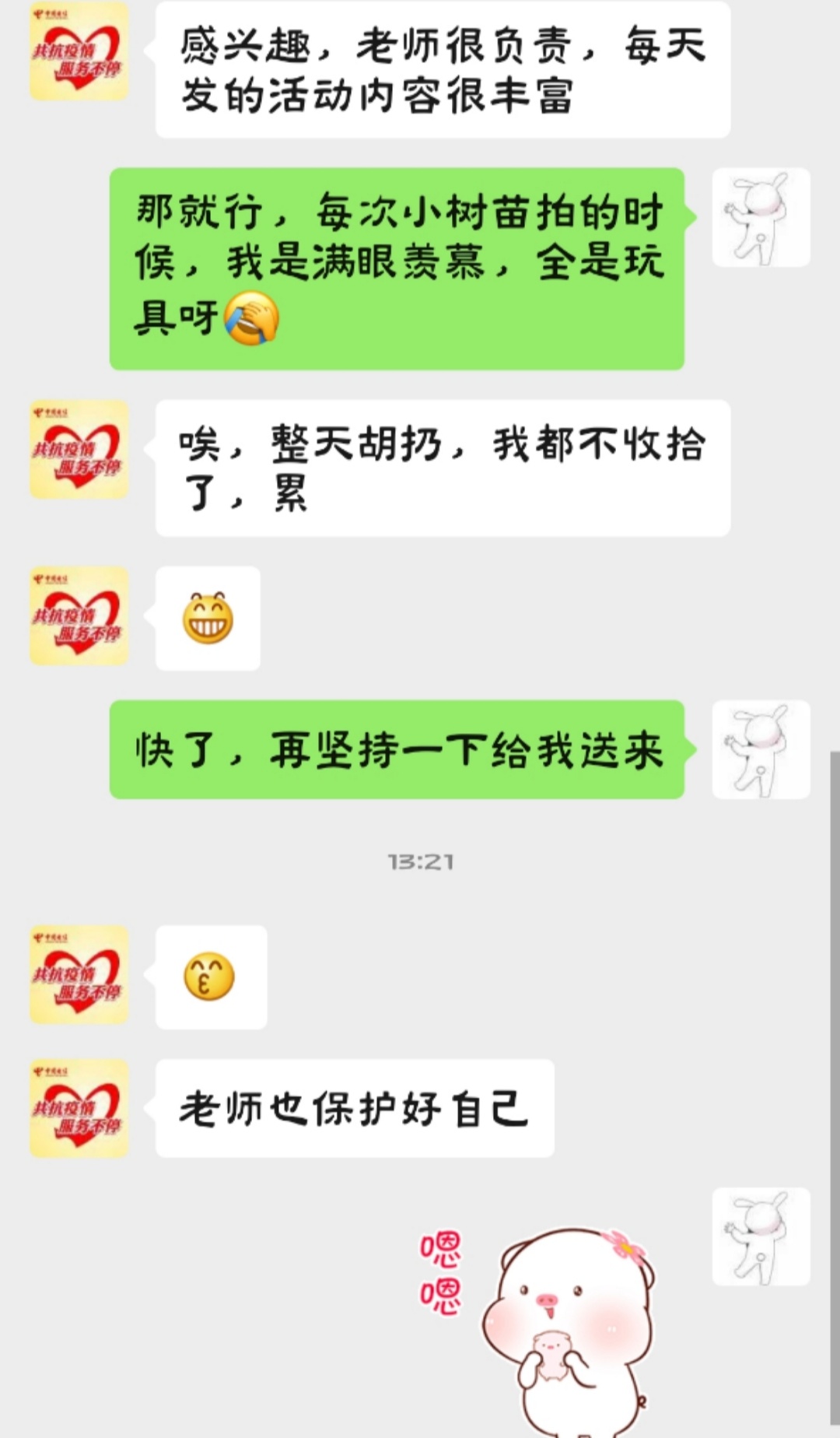This screenshot has height=1438, width=840.
Task: Tap the rabbit avatar next to '快了，再坚持一下给我送来'
Action: [x=761, y=749]
